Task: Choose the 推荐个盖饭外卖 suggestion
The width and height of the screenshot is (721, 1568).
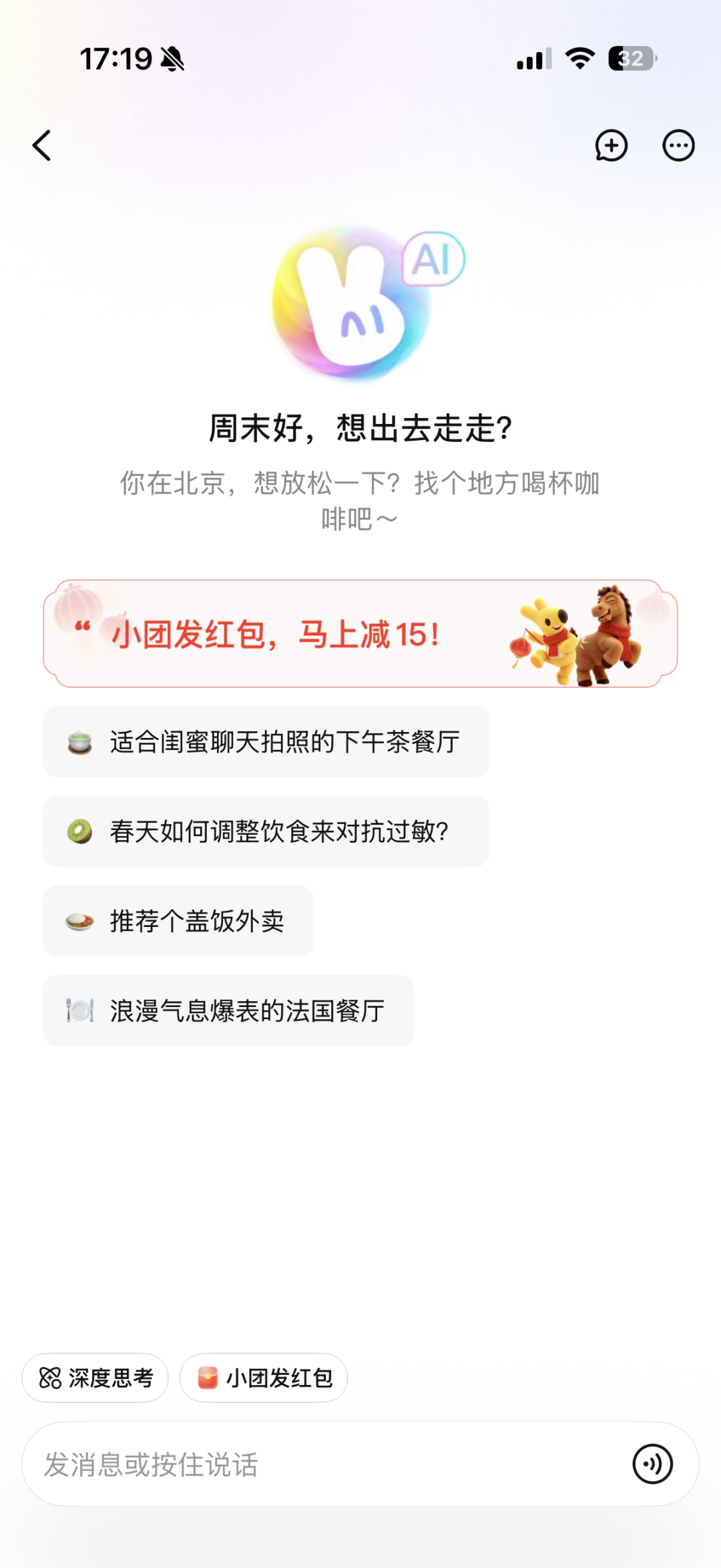Action: click(178, 921)
